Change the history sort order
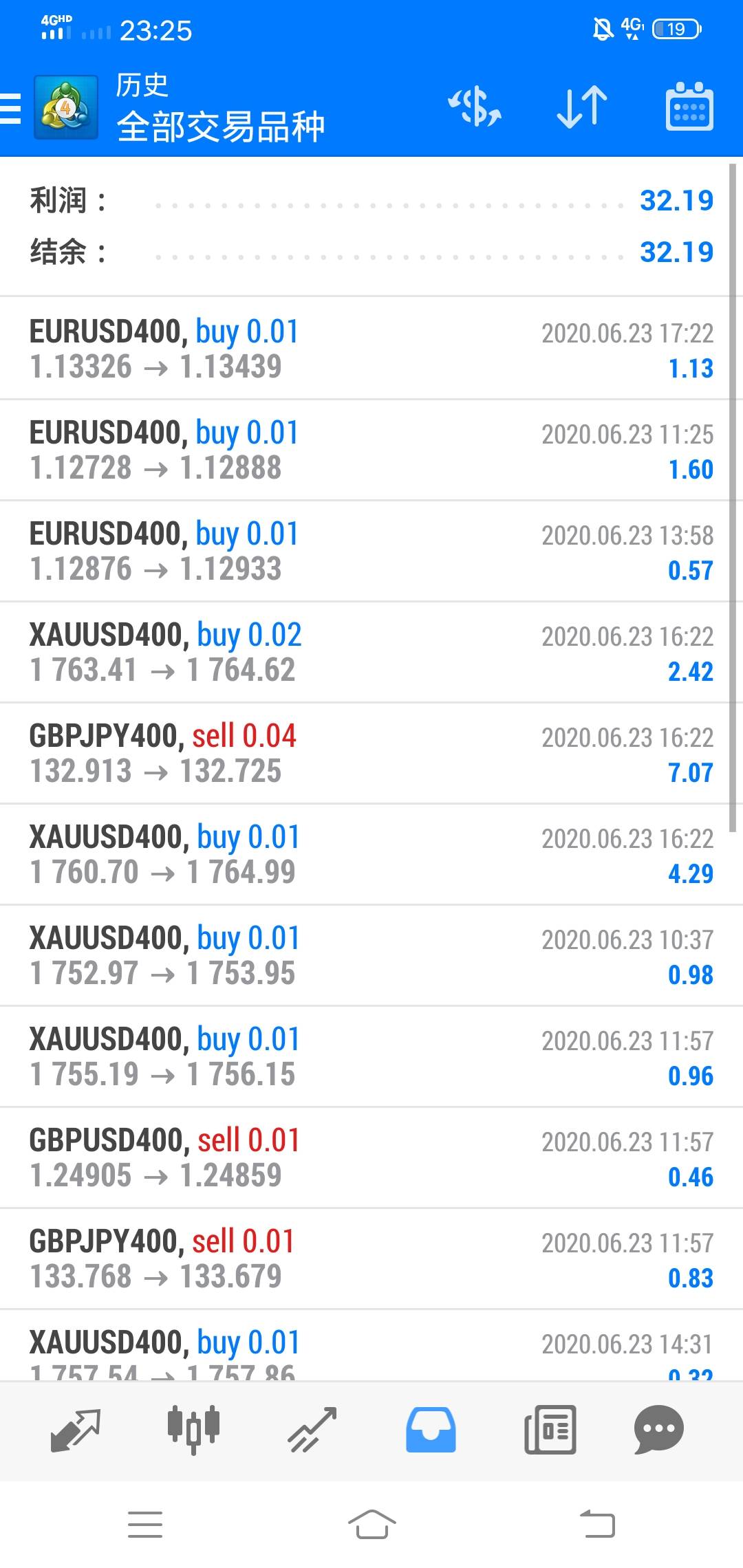Viewport: 743px width, 1568px height. click(x=582, y=107)
